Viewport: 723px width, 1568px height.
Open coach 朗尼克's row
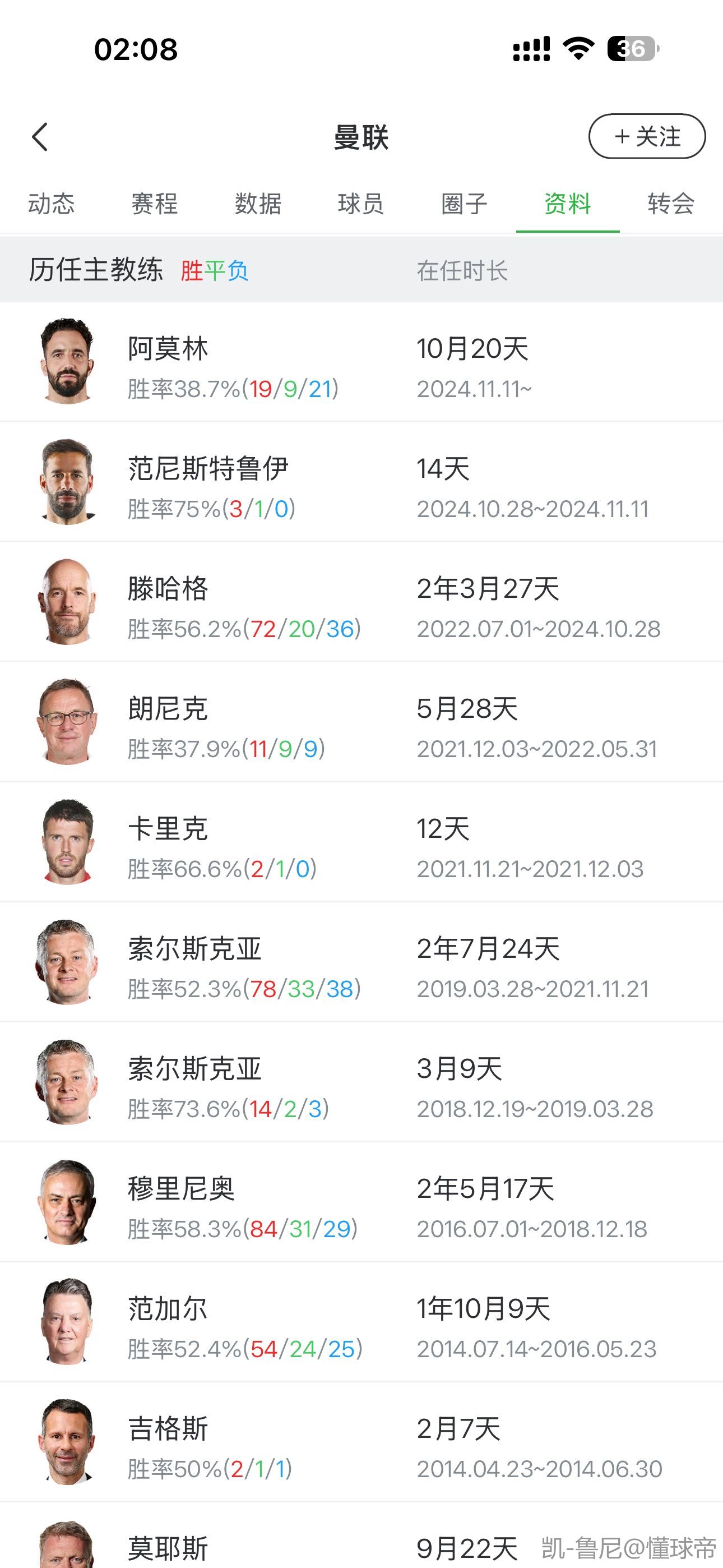[361, 722]
